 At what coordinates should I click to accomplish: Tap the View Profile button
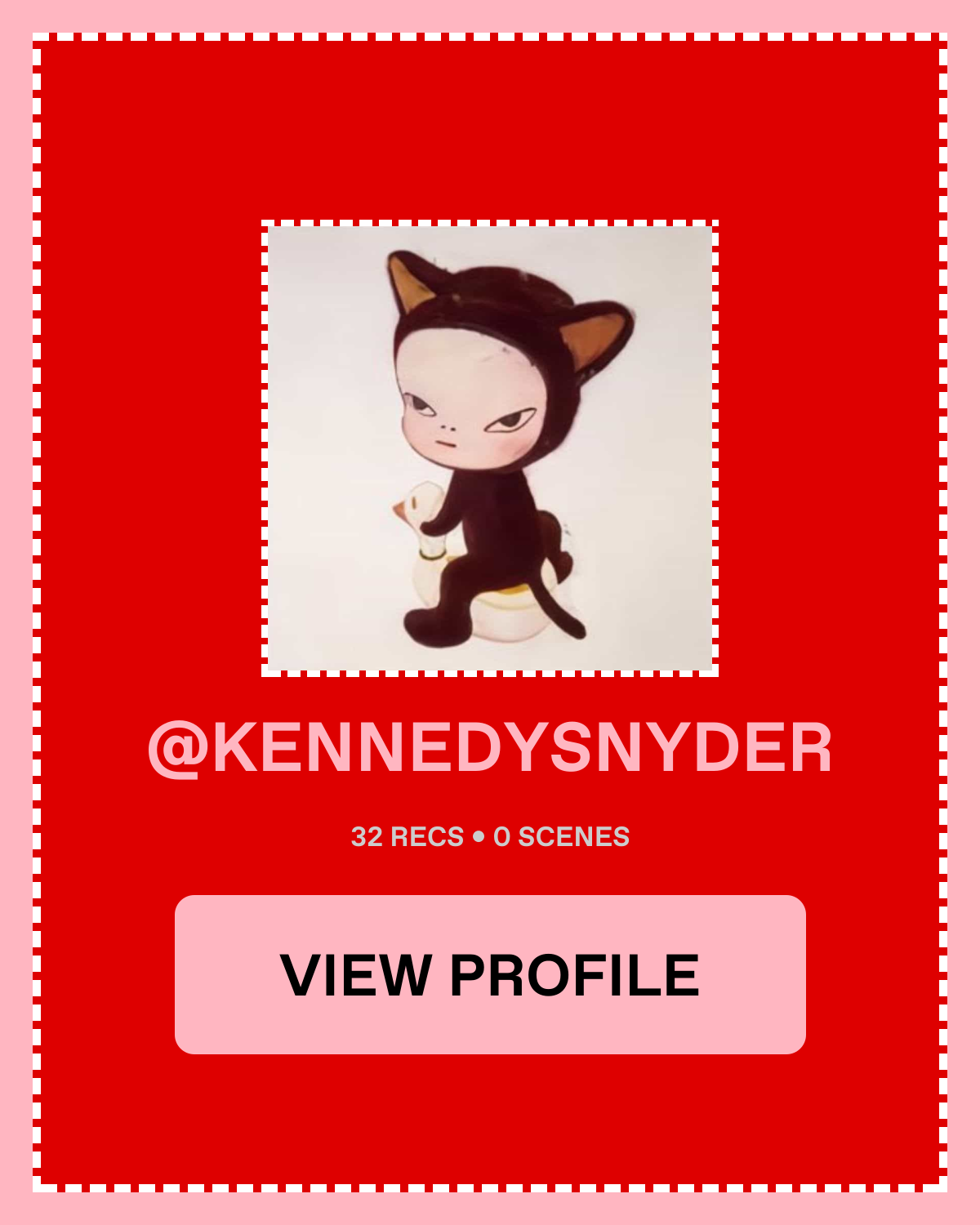pos(490,974)
